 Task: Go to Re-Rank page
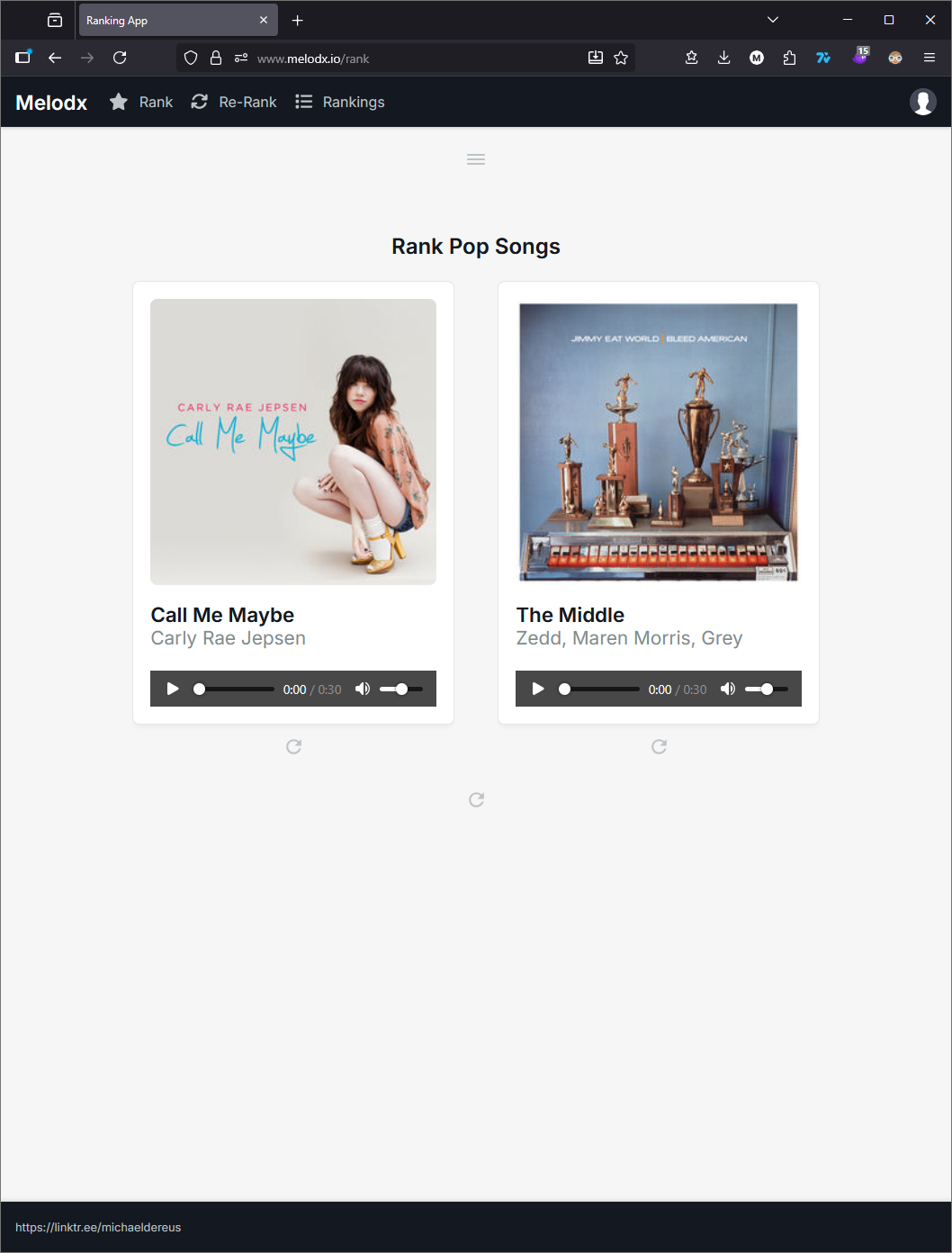click(234, 102)
